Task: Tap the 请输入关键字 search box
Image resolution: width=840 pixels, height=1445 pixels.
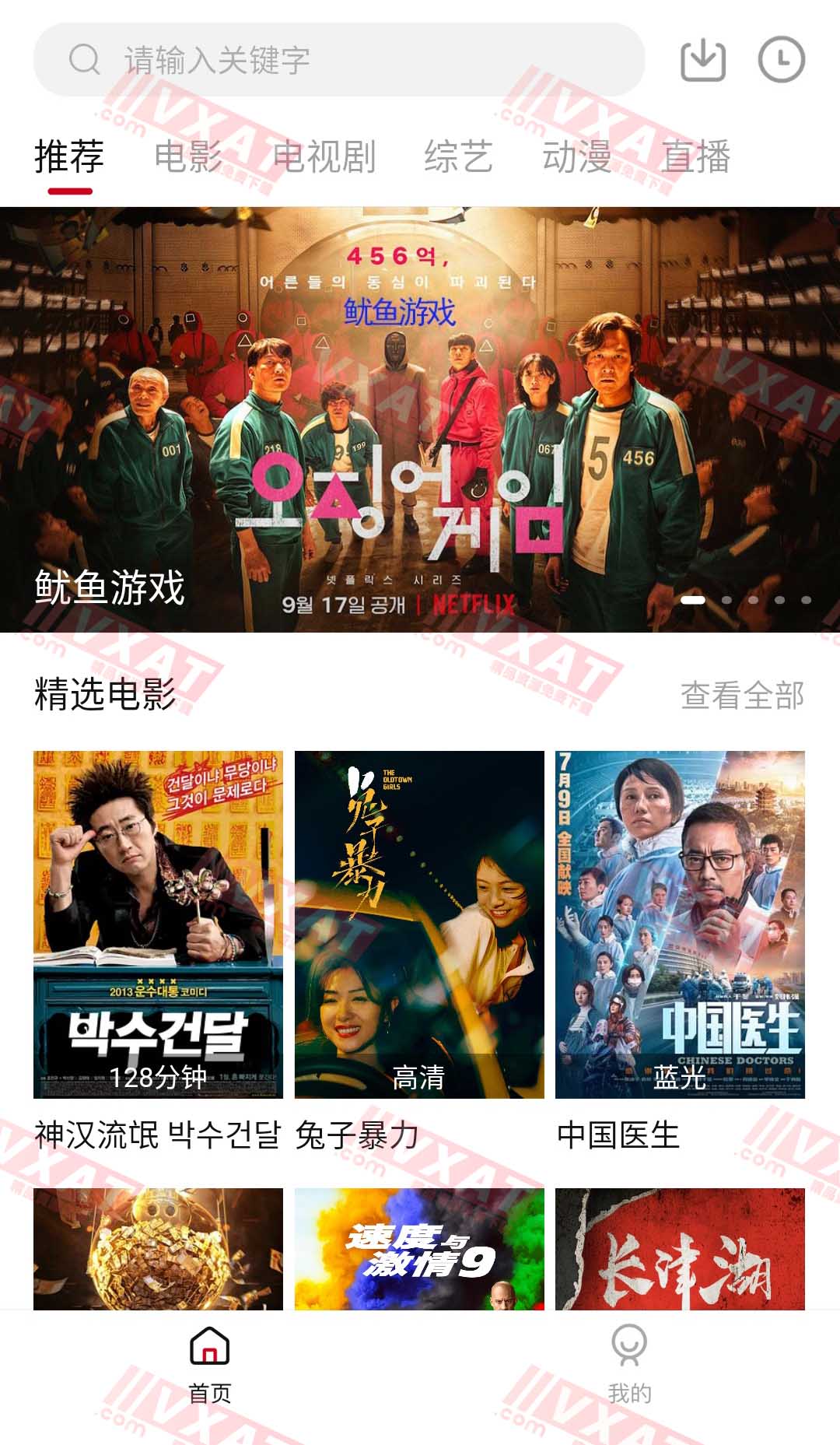Action: (x=338, y=60)
